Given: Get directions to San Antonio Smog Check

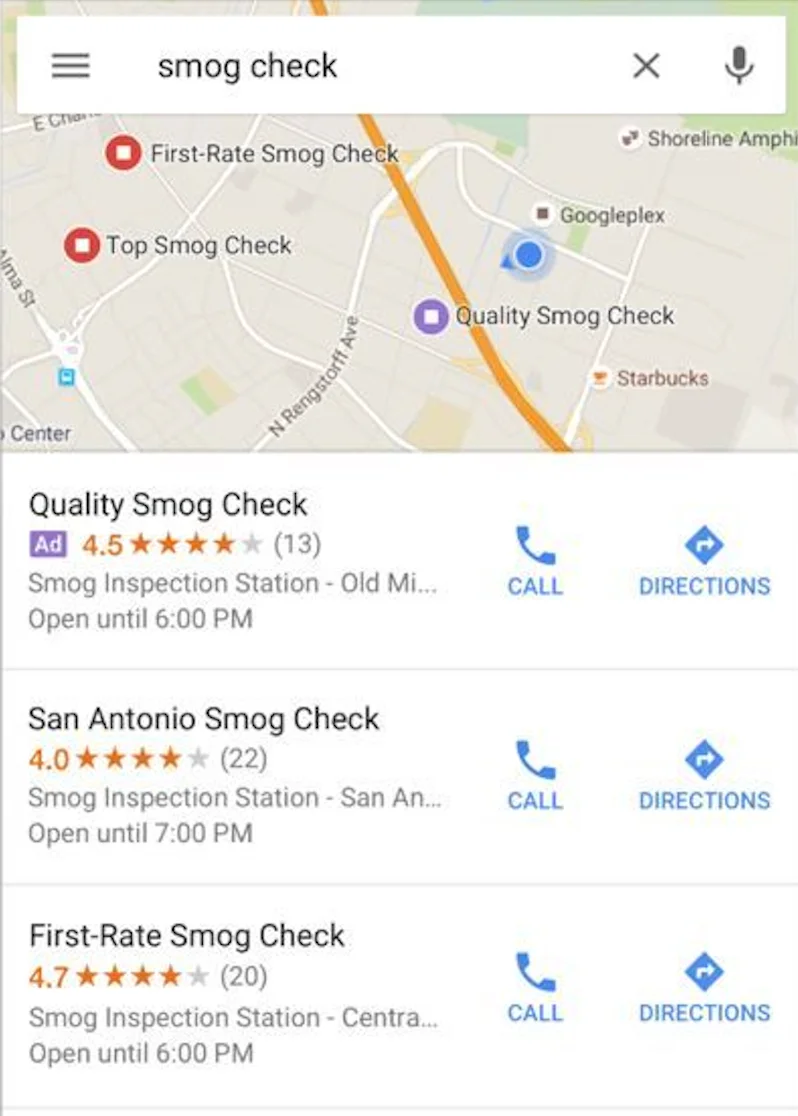Looking at the screenshot, I should (x=704, y=776).
